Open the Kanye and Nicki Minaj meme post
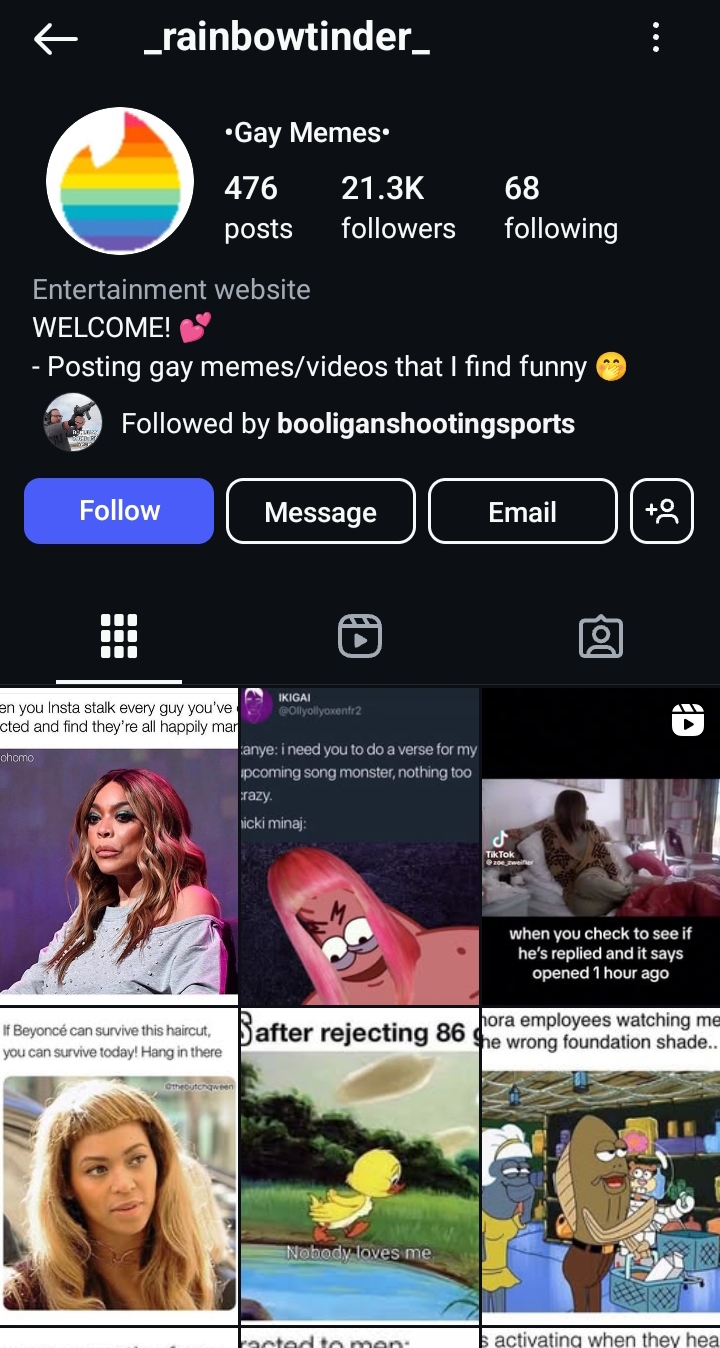The image size is (720, 1348). coord(360,846)
